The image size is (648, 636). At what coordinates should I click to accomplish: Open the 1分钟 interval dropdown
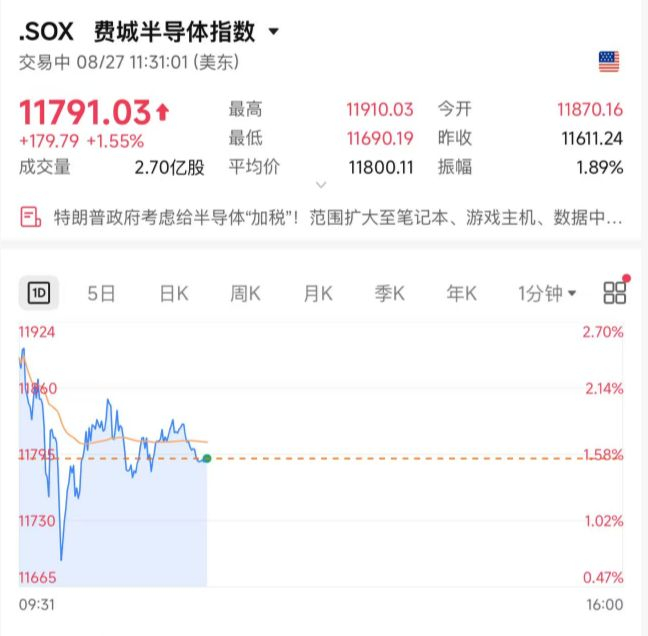(547, 294)
